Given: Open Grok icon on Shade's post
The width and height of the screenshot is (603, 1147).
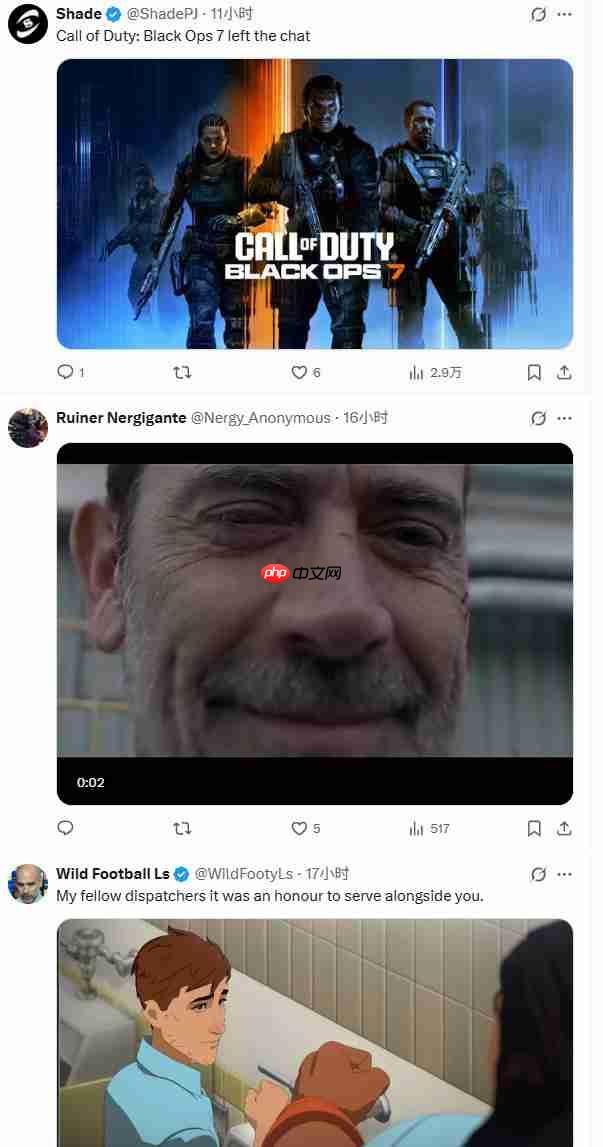Looking at the screenshot, I should (538, 14).
